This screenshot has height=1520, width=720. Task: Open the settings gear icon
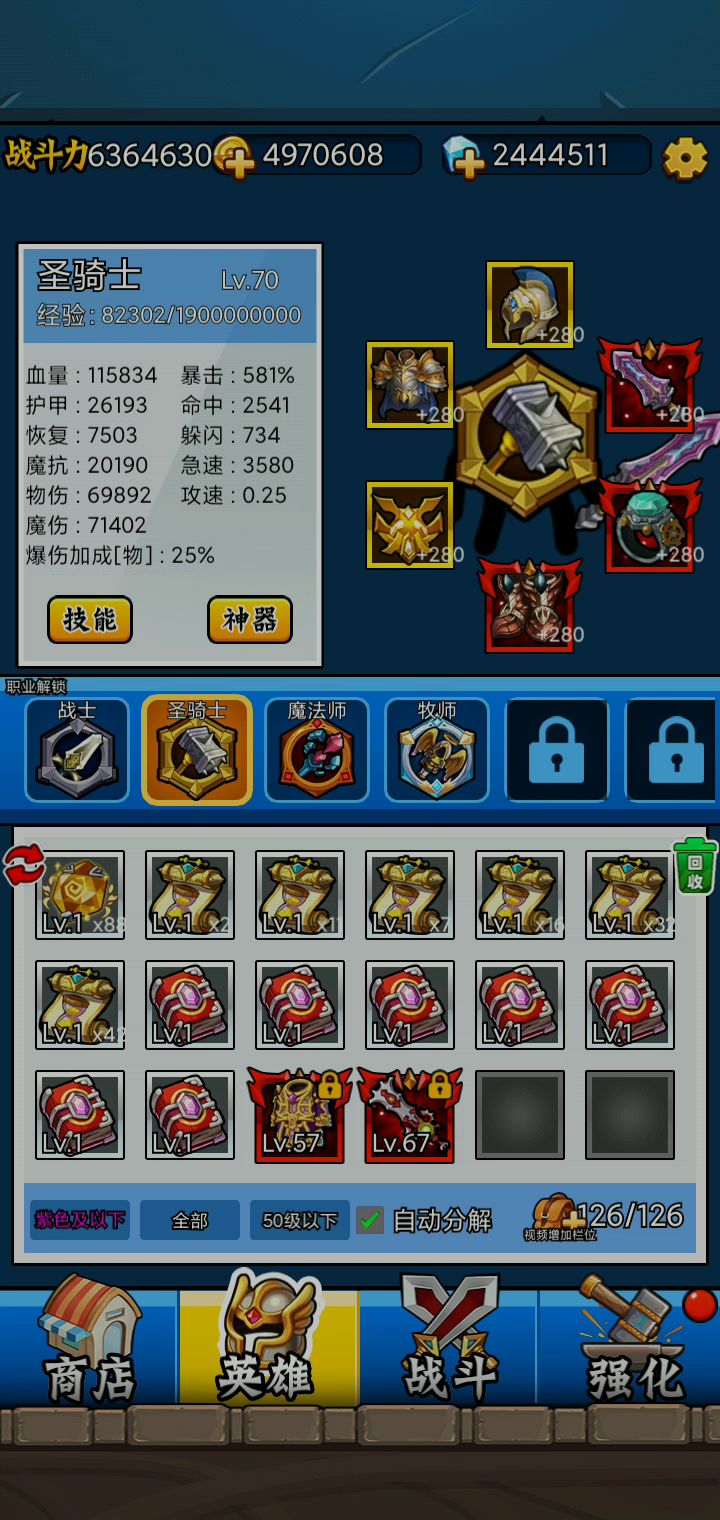[x=685, y=157]
